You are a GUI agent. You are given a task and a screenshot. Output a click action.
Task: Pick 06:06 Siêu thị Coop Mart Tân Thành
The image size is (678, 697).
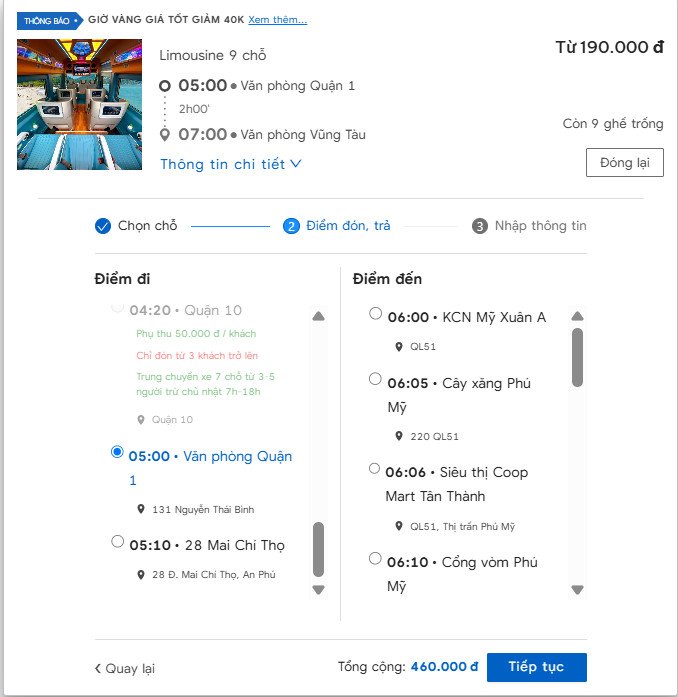pos(374,468)
